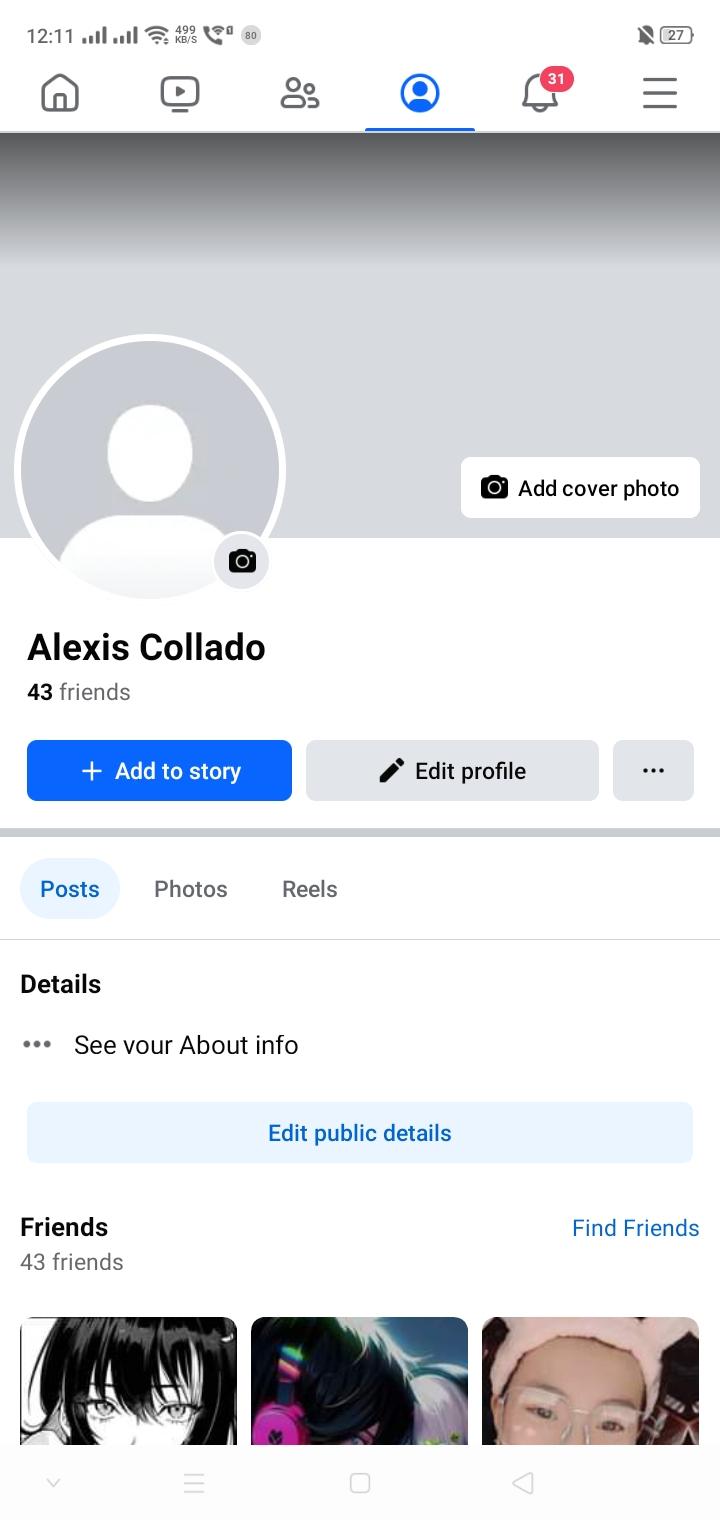The height and width of the screenshot is (1520, 720).
Task: Open the three-dot profile options
Action: coord(653,771)
